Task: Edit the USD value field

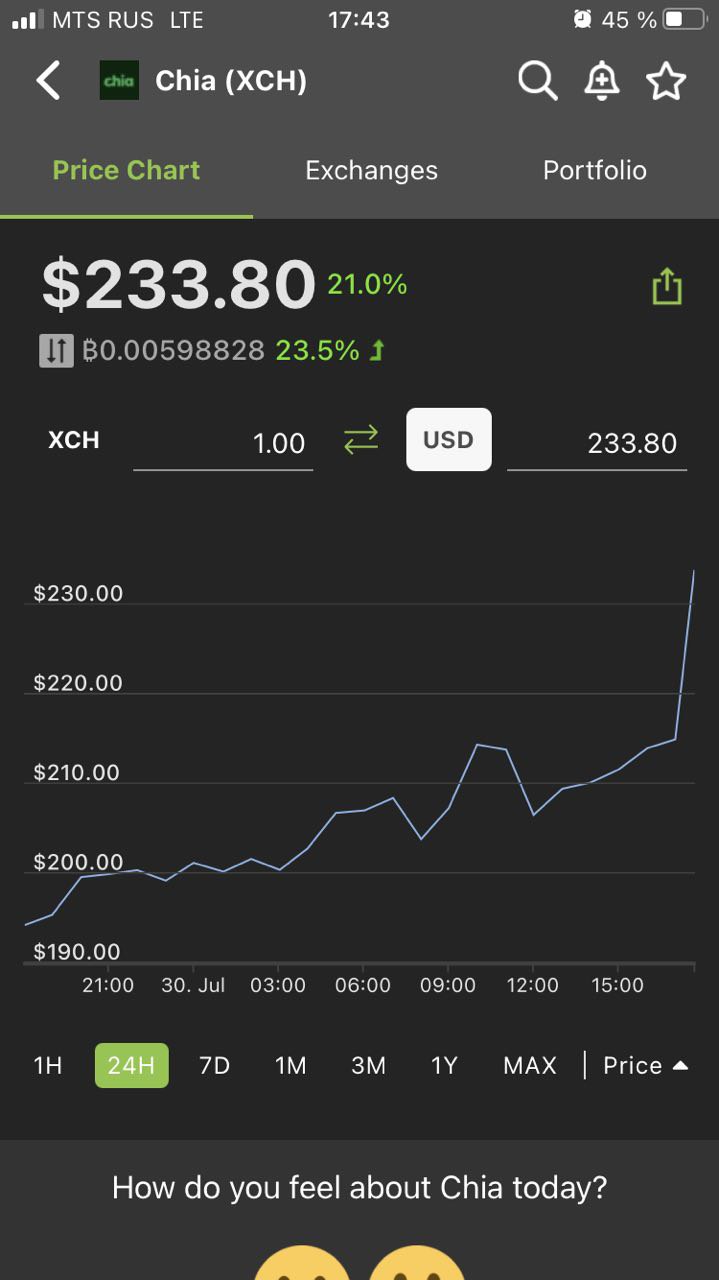Action: click(597, 443)
